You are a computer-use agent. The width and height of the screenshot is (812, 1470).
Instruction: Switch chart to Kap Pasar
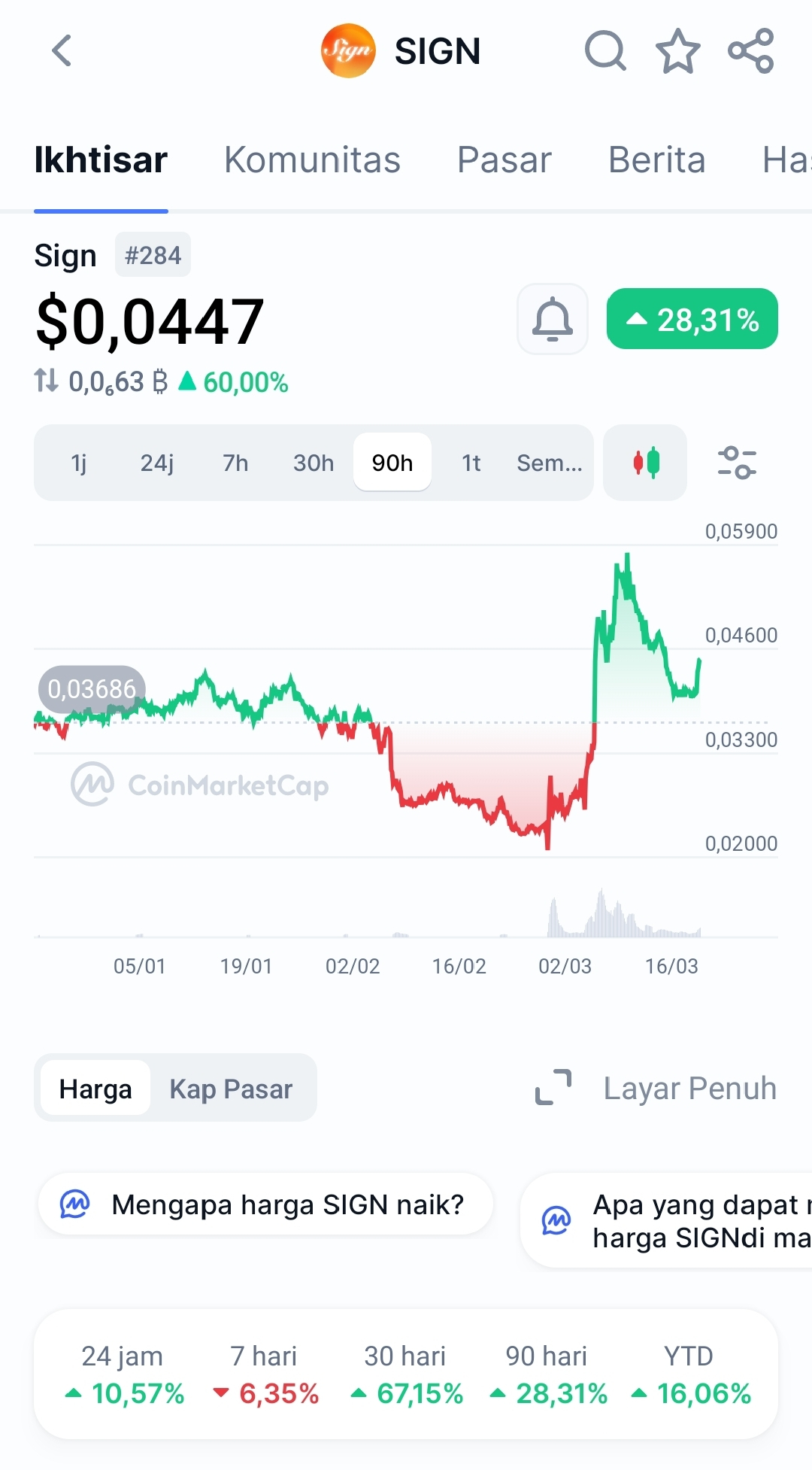pyautogui.click(x=231, y=1089)
